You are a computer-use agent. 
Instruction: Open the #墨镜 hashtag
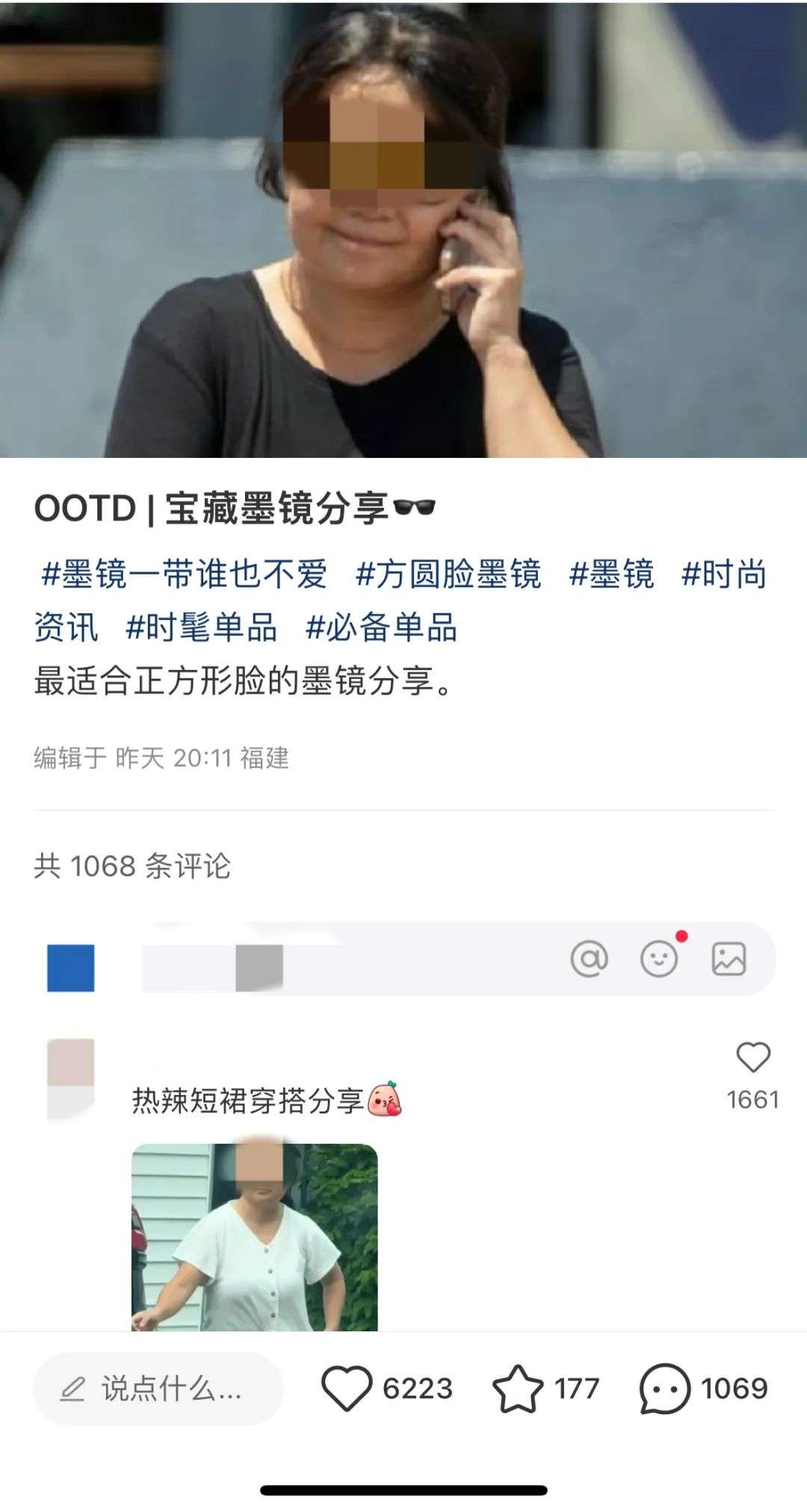coord(610,574)
